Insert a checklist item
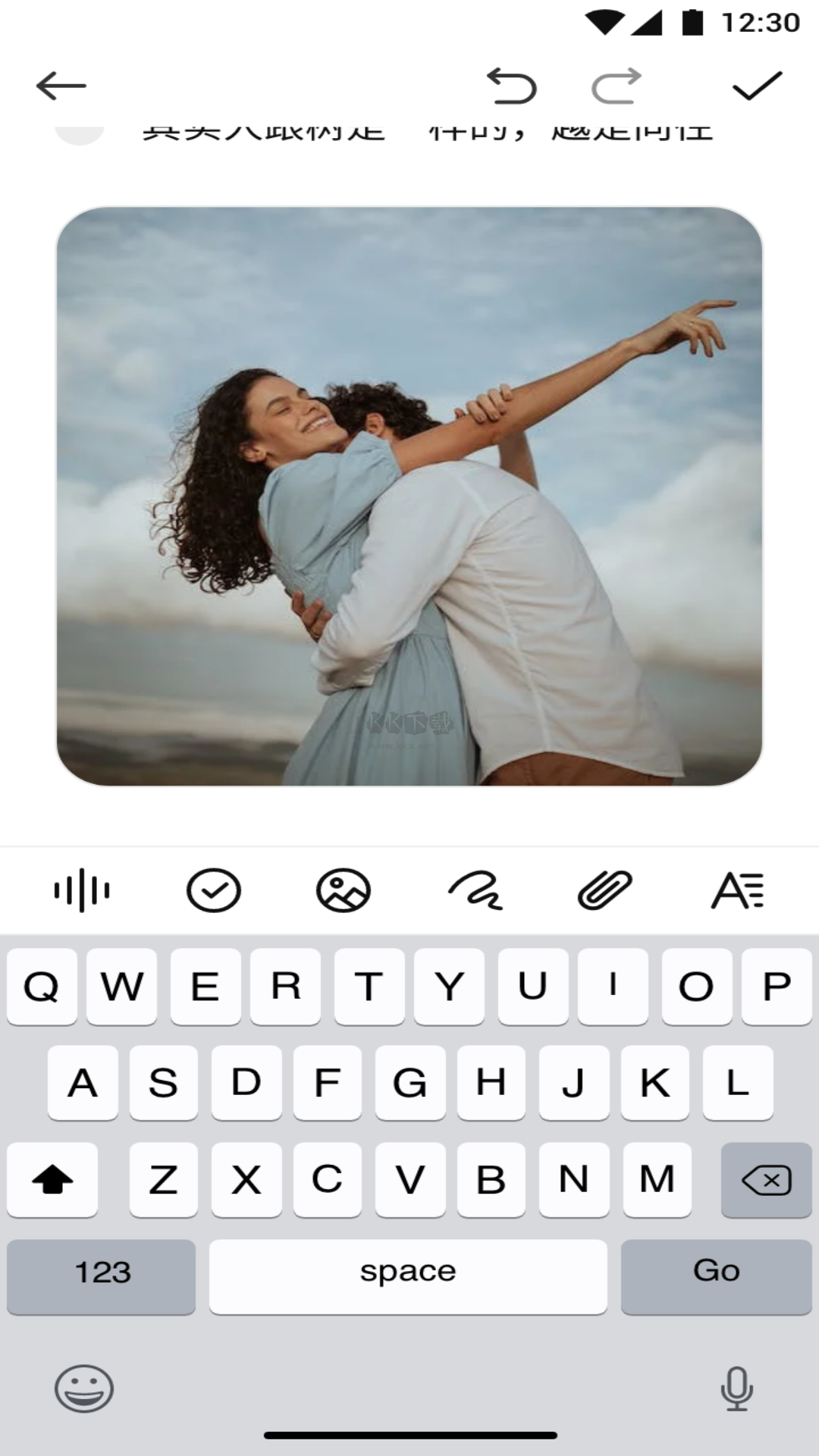Viewport: 819px width, 1456px height. tap(214, 890)
